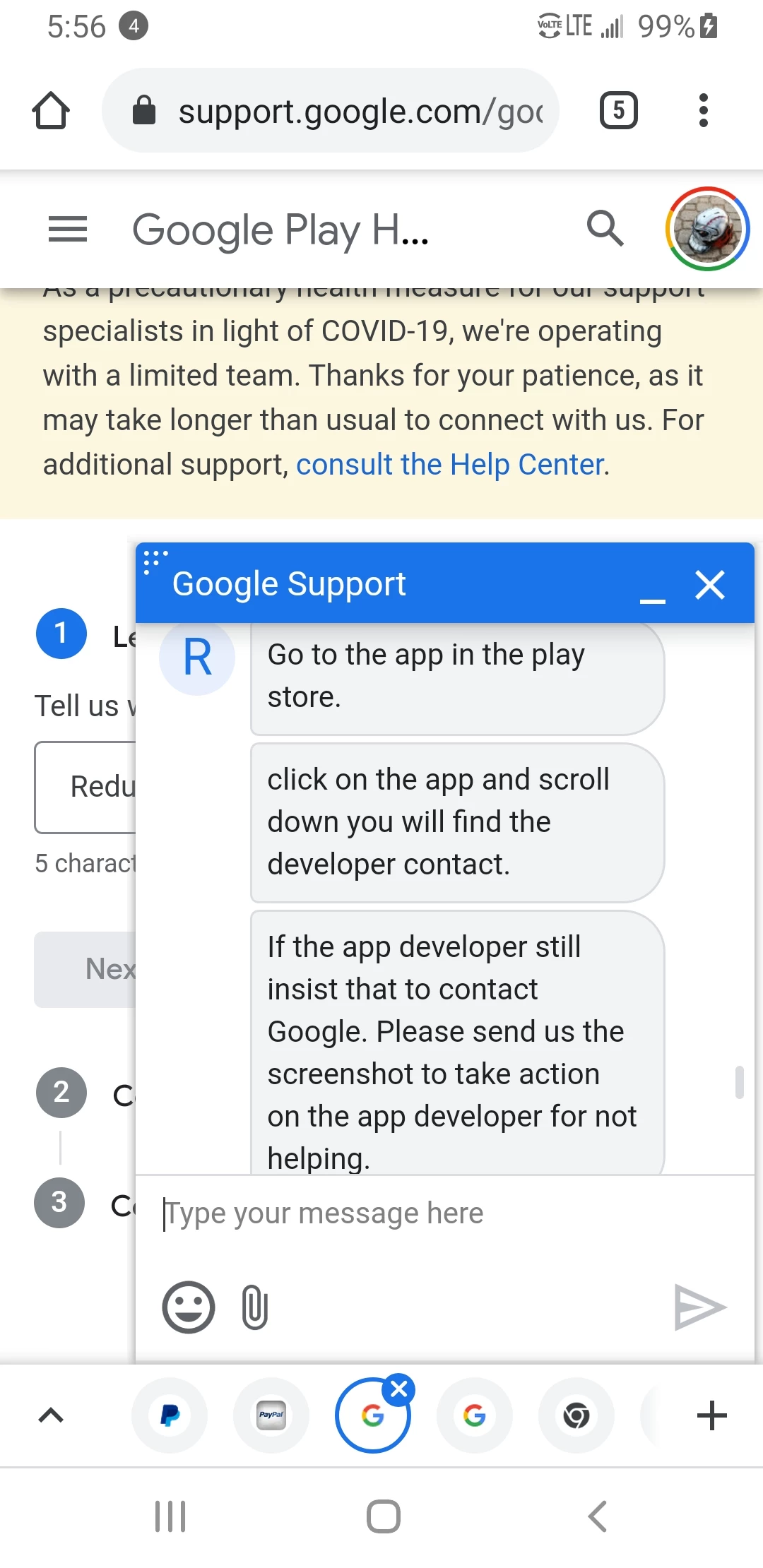This screenshot has height=1568, width=763.
Task: Switch to the Chrome icon tab
Action: click(576, 1415)
